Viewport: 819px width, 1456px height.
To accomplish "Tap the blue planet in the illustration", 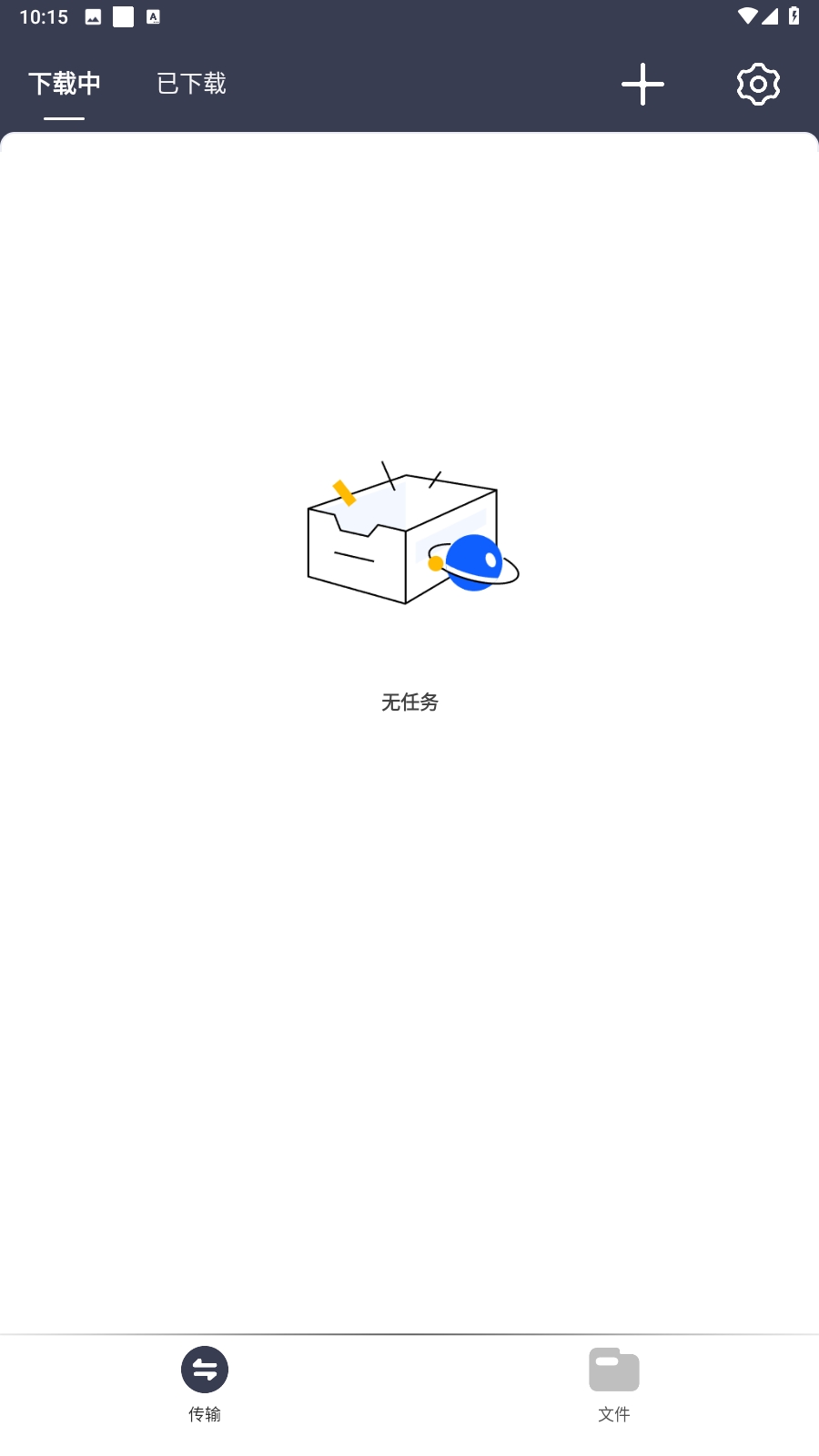I will point(474,561).
